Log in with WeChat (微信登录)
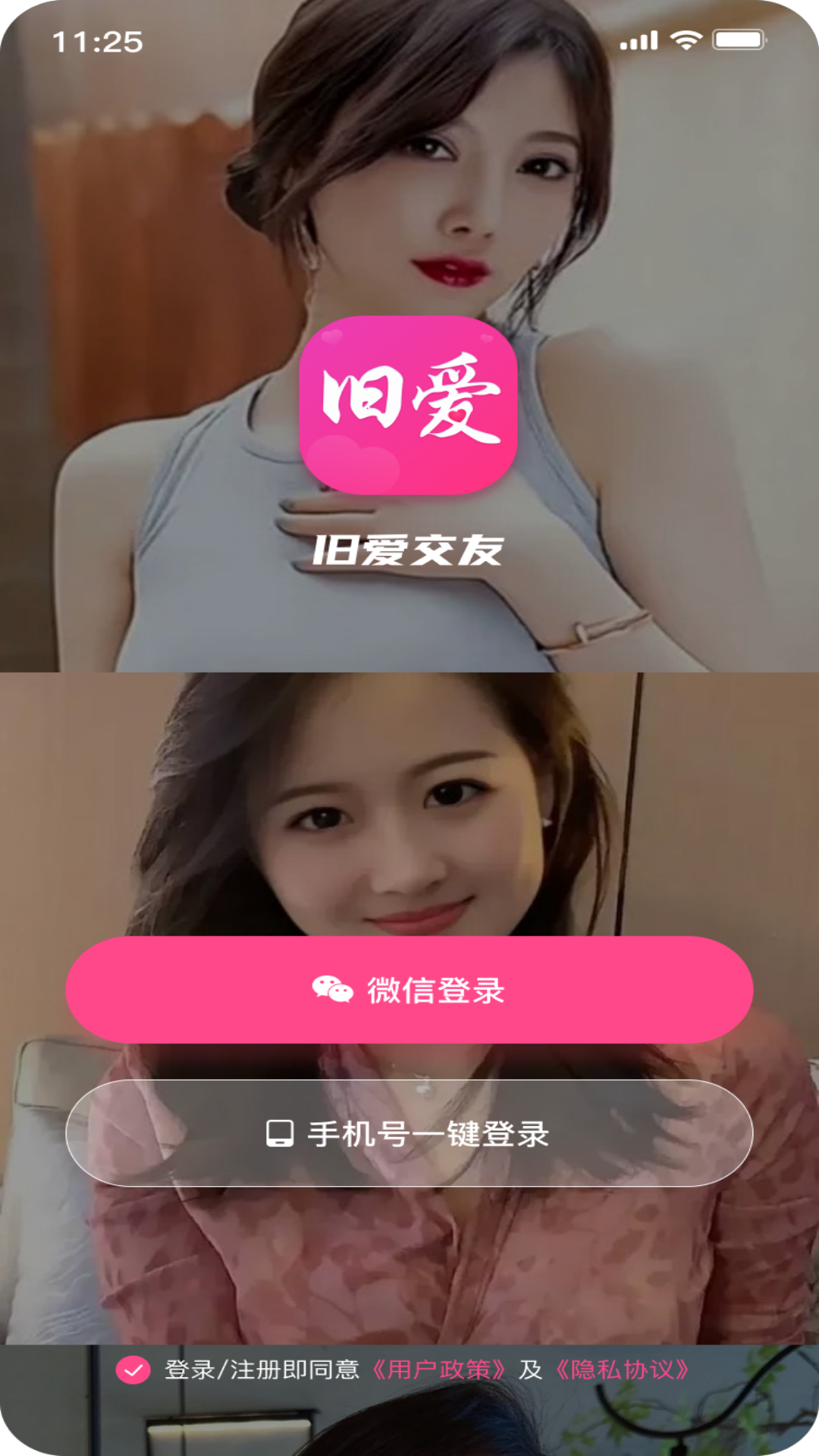 (409, 990)
